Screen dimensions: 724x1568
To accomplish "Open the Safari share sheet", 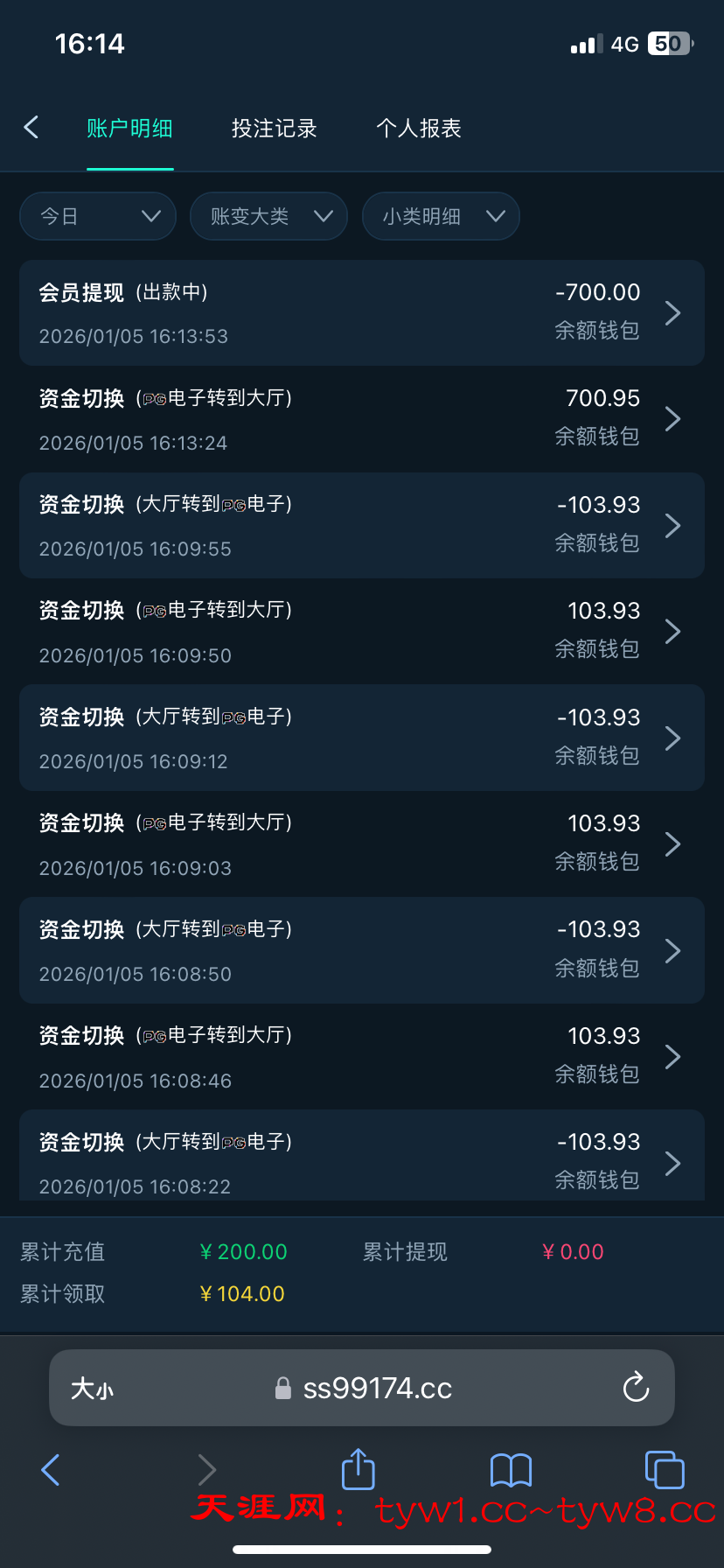I will [x=358, y=1469].
